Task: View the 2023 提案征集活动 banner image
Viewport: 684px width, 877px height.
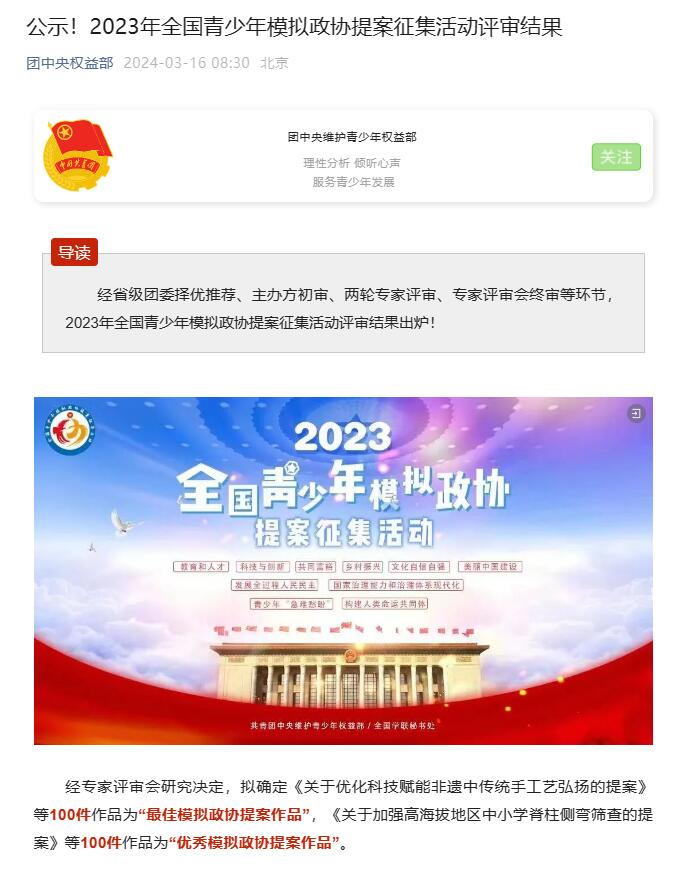Action: (343, 570)
